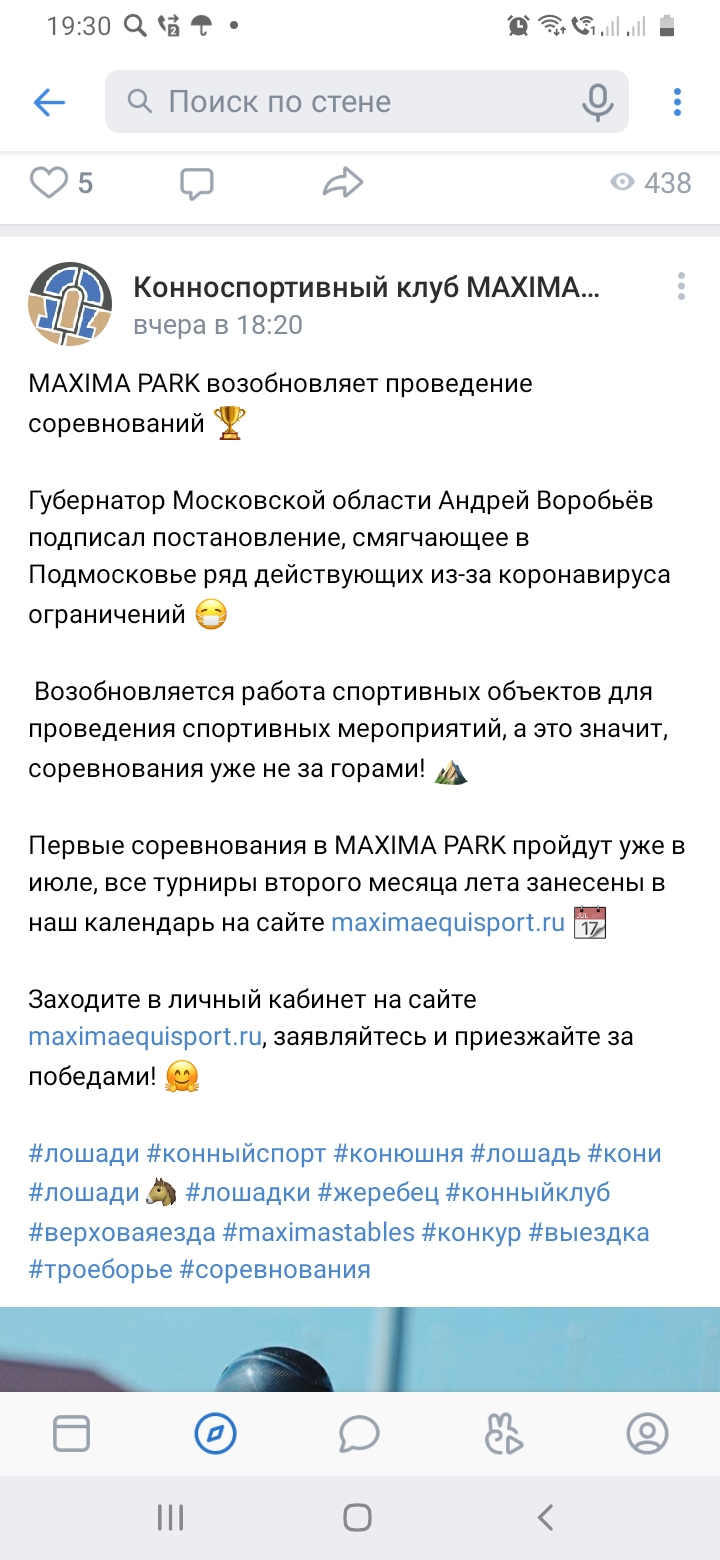Viewport: 720px width, 1560px height.
Task: Tap the system home button
Action: click(x=357, y=1518)
